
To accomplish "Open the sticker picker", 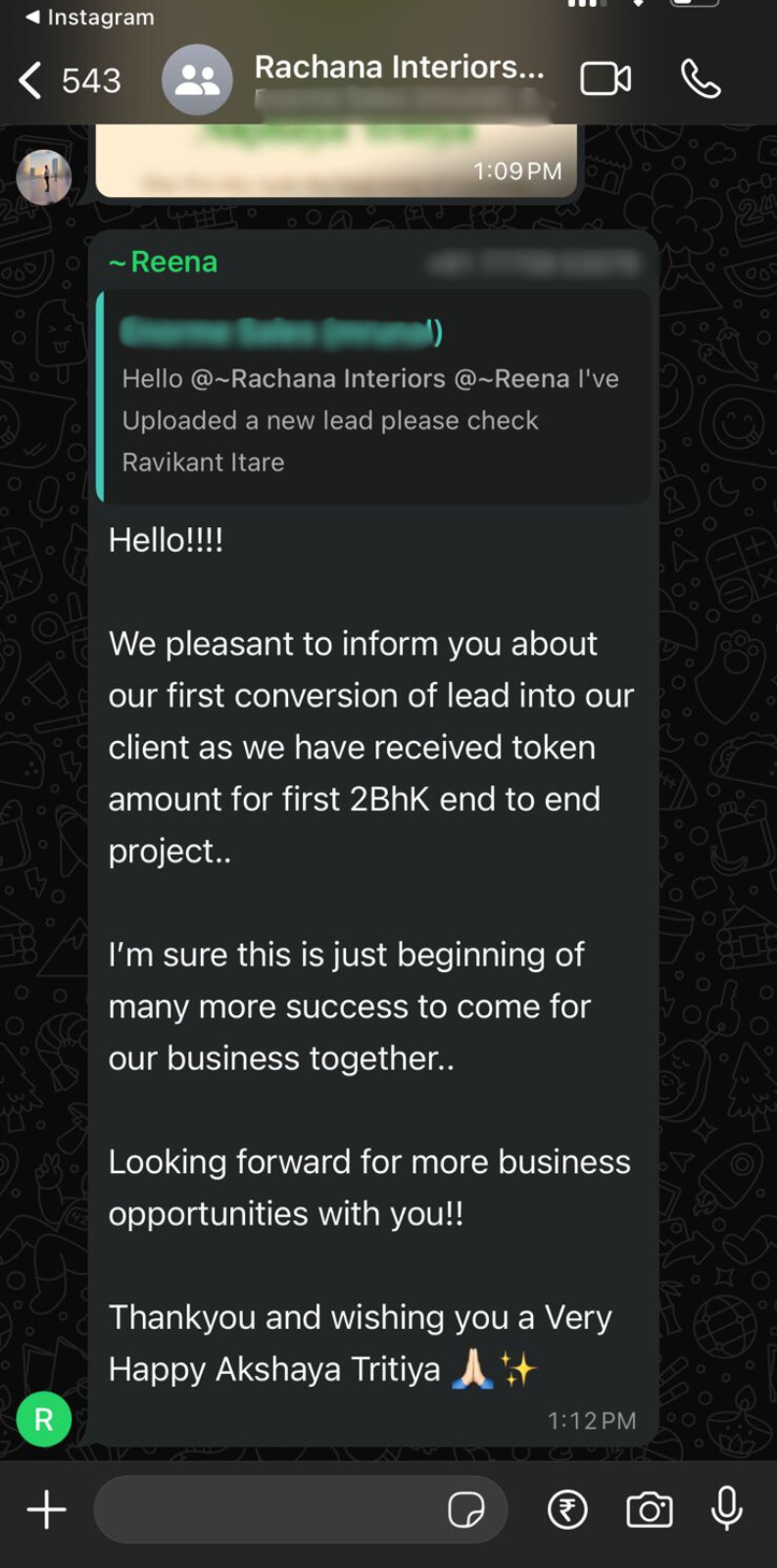I will pyautogui.click(x=466, y=1509).
